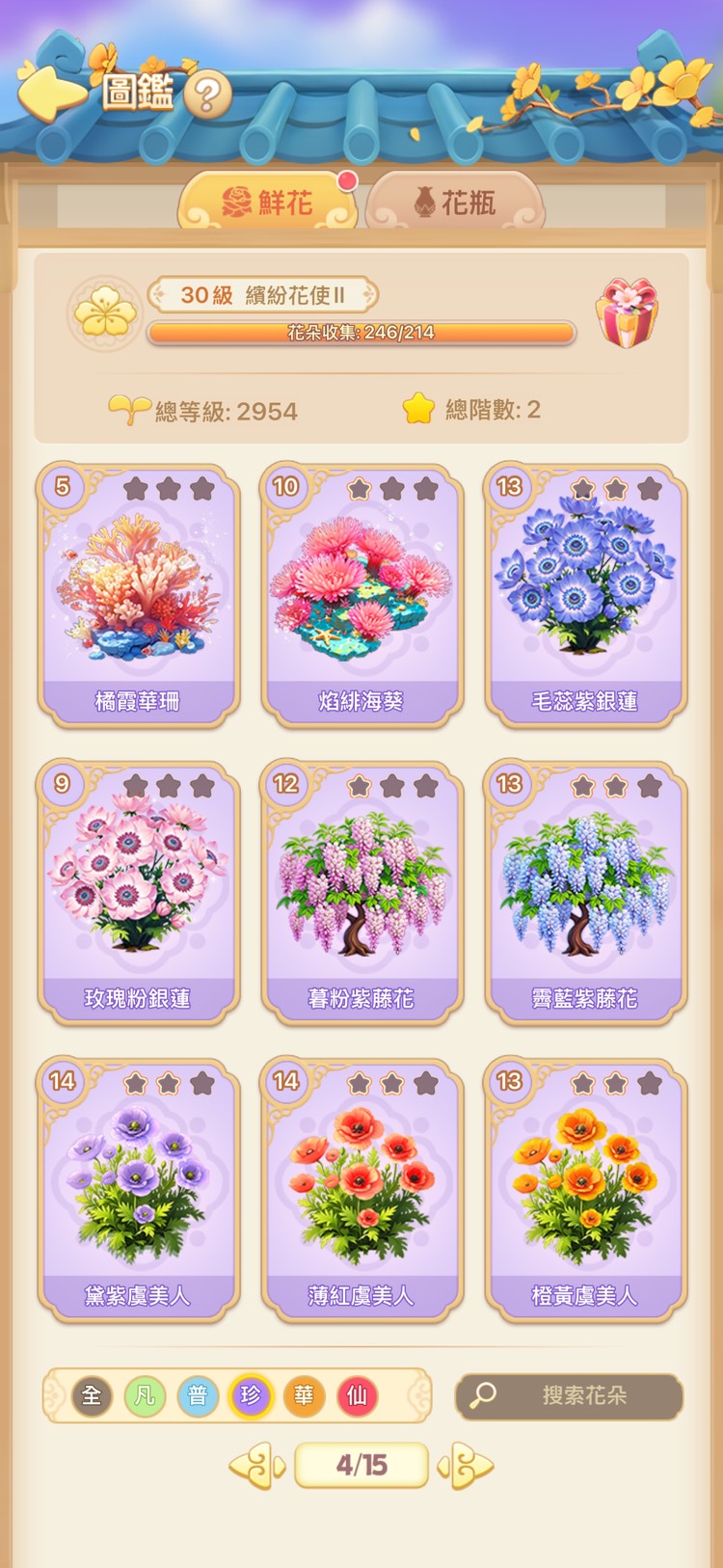Image resolution: width=723 pixels, height=1568 pixels.
Task: Open the 黛紫虞美人 card
Action: [138, 1189]
